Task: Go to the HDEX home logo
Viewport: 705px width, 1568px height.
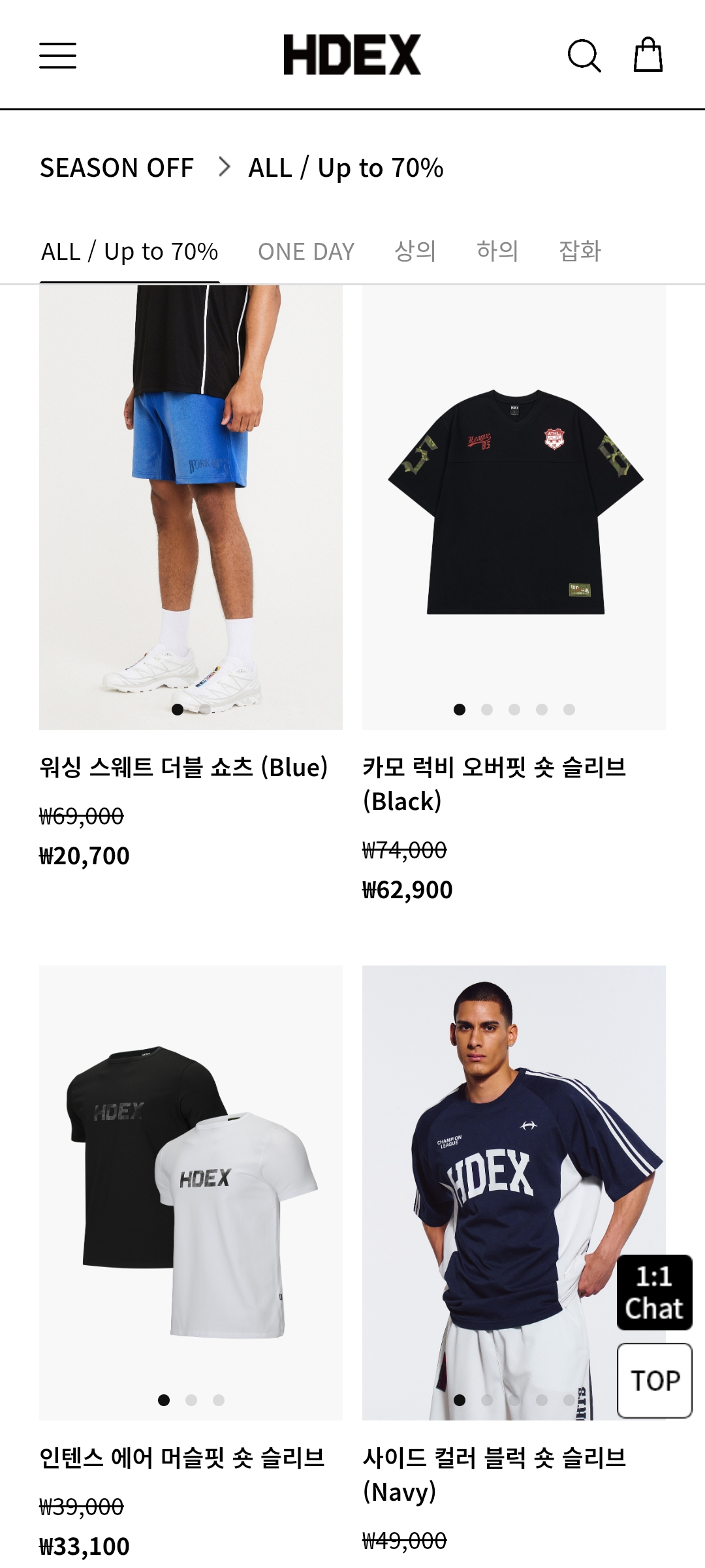Action: (x=352, y=55)
